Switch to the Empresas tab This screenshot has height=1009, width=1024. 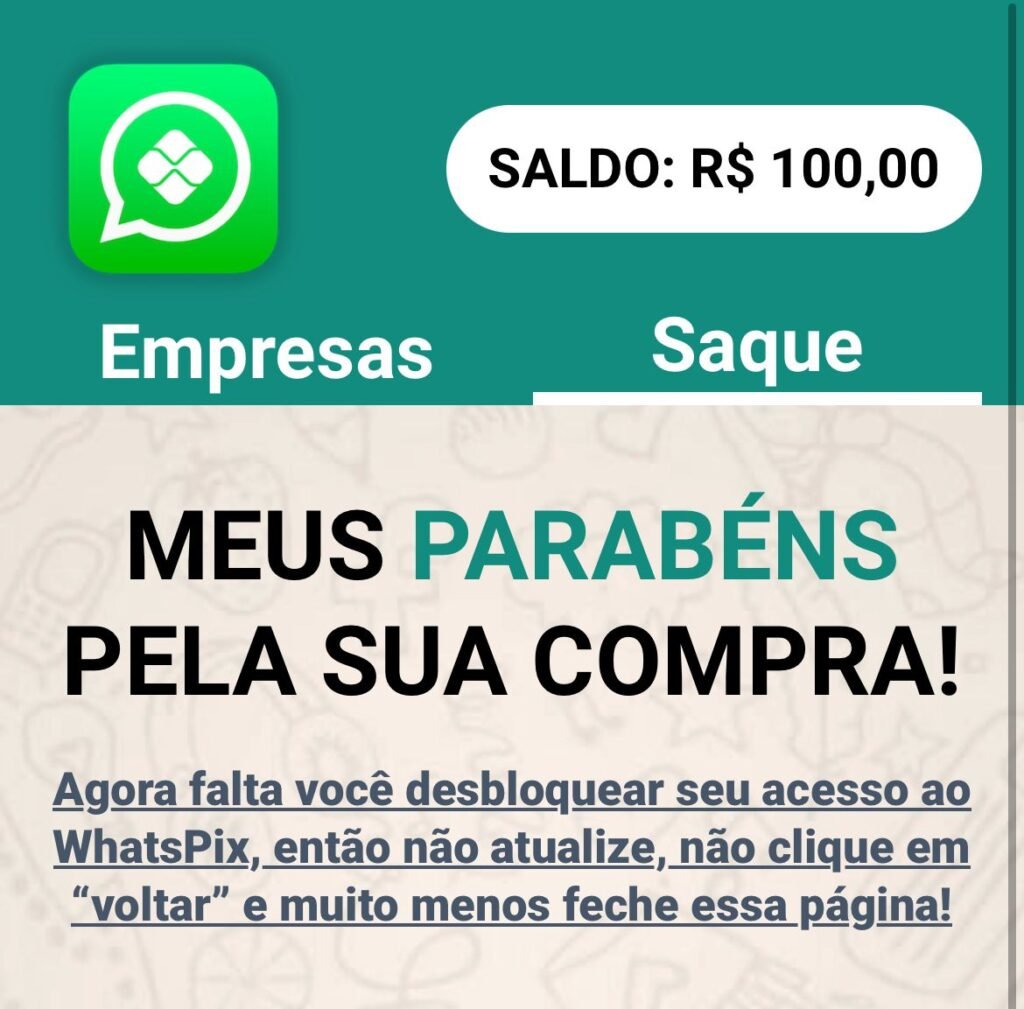(266, 352)
